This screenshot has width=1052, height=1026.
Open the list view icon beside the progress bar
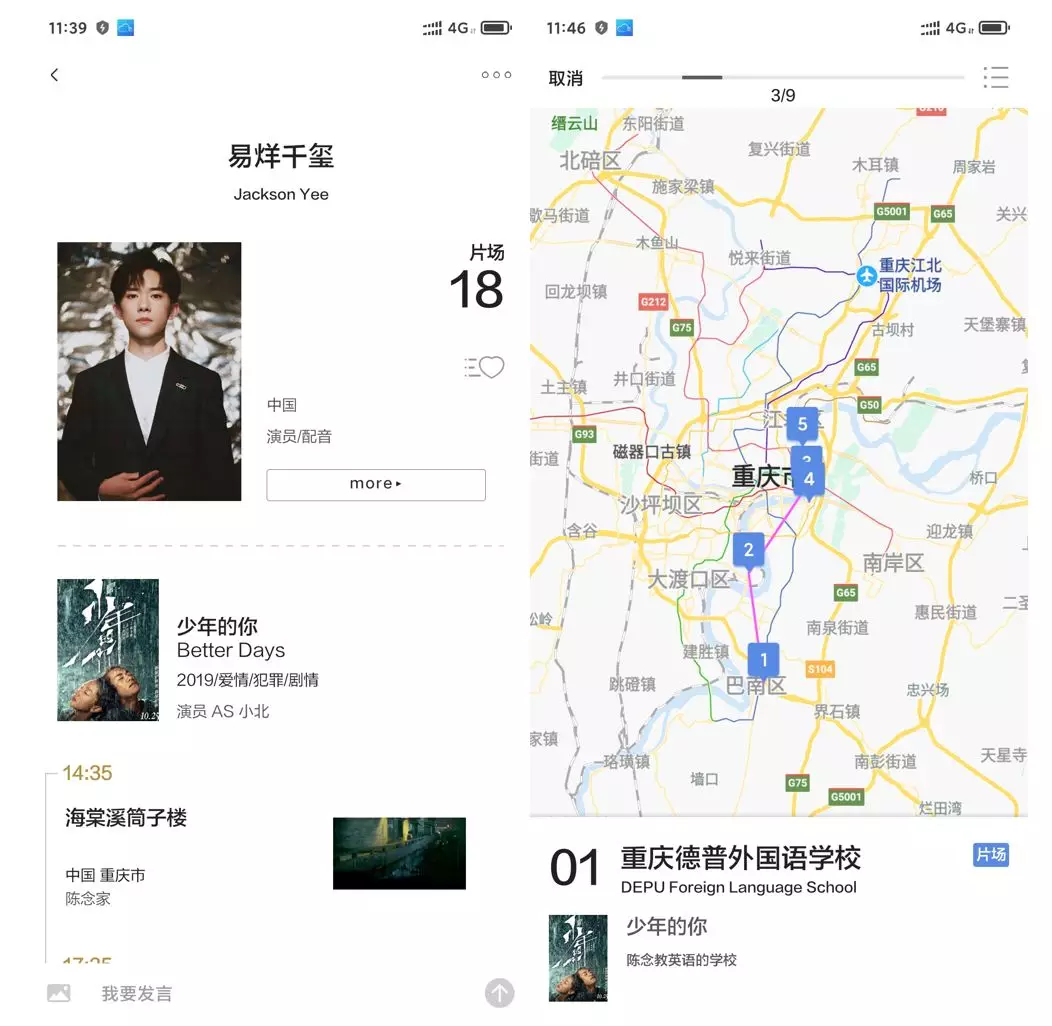[x=996, y=77]
